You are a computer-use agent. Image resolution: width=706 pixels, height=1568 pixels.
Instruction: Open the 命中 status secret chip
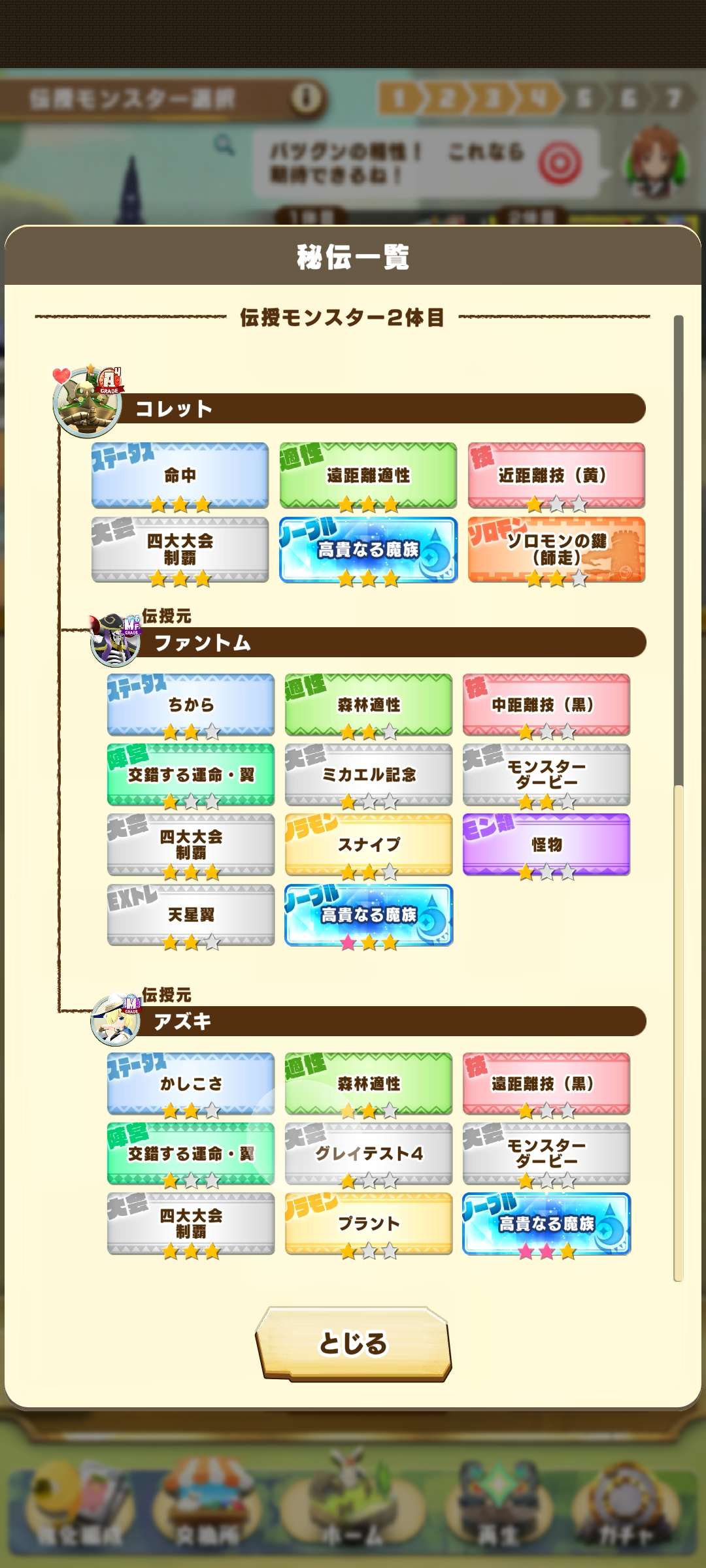coord(180,476)
